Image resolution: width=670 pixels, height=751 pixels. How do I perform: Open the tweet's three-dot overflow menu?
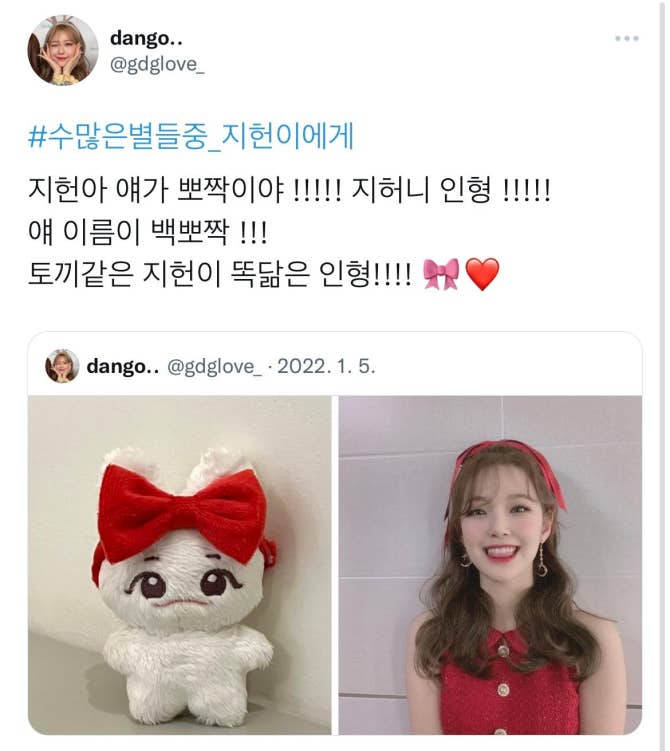(x=626, y=39)
